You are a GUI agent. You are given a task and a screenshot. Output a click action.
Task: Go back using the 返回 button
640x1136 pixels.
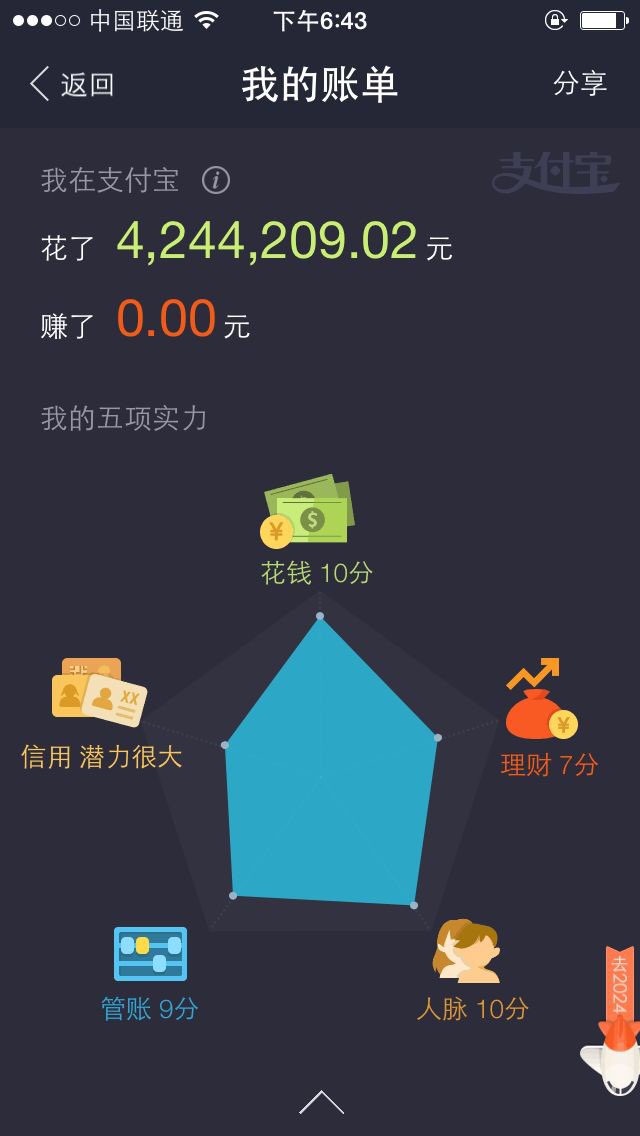[x=72, y=84]
